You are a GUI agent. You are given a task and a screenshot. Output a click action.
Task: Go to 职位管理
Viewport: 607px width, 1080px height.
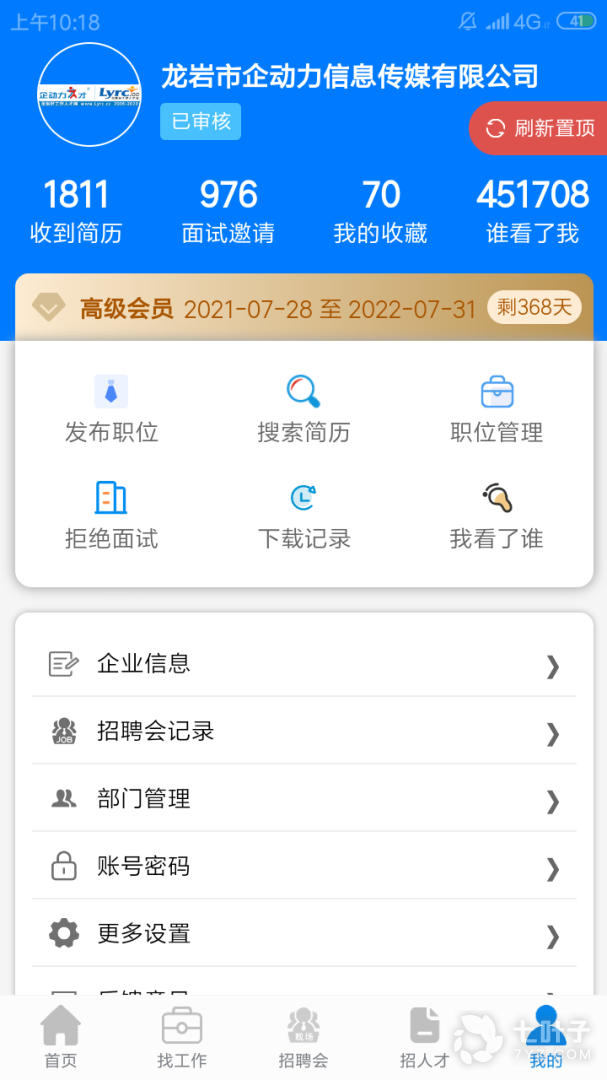[496, 410]
